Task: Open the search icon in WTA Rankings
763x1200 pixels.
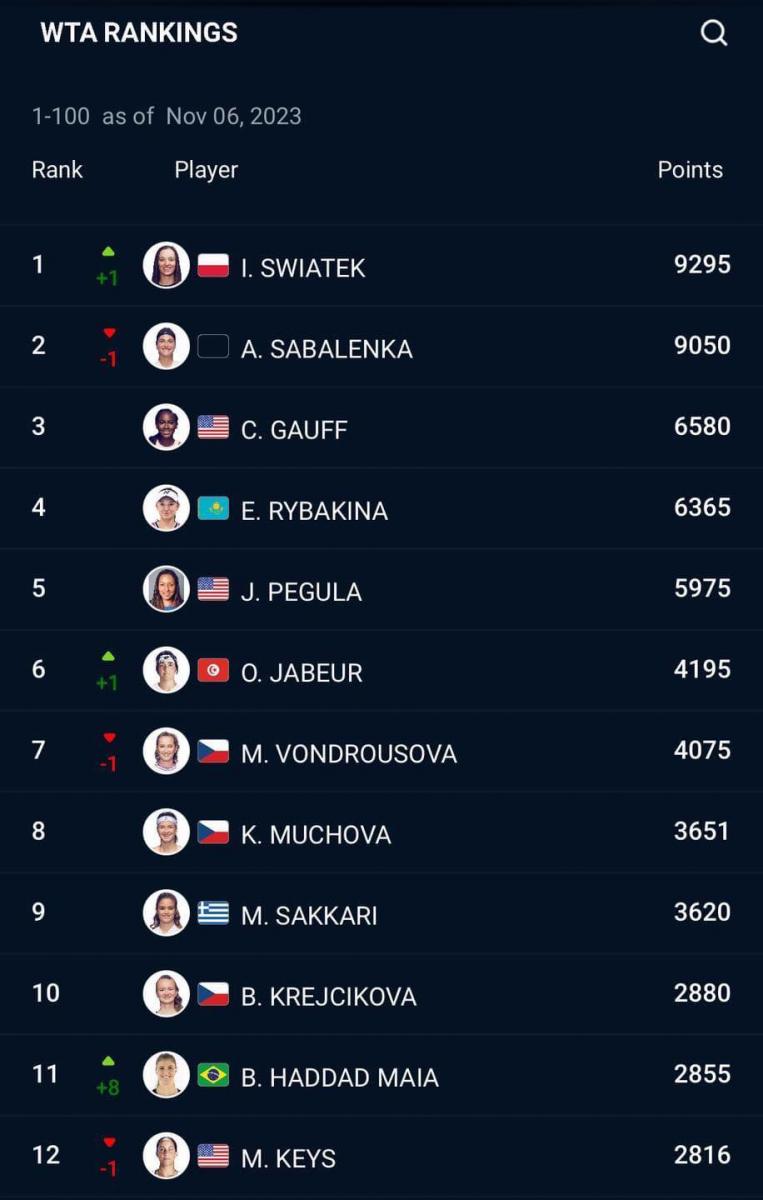Action: coord(713,33)
